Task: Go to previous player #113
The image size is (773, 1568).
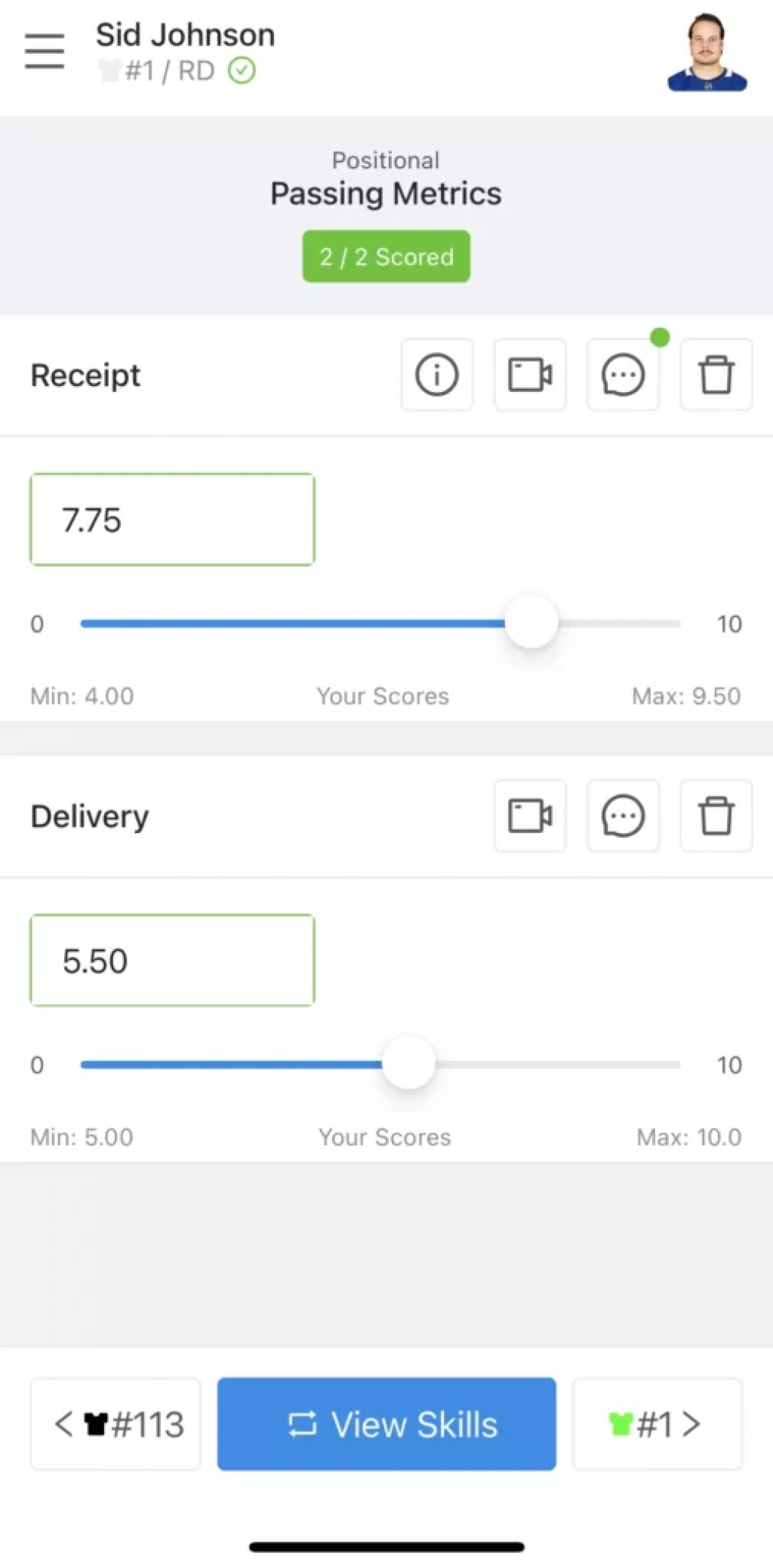Action: [116, 1424]
